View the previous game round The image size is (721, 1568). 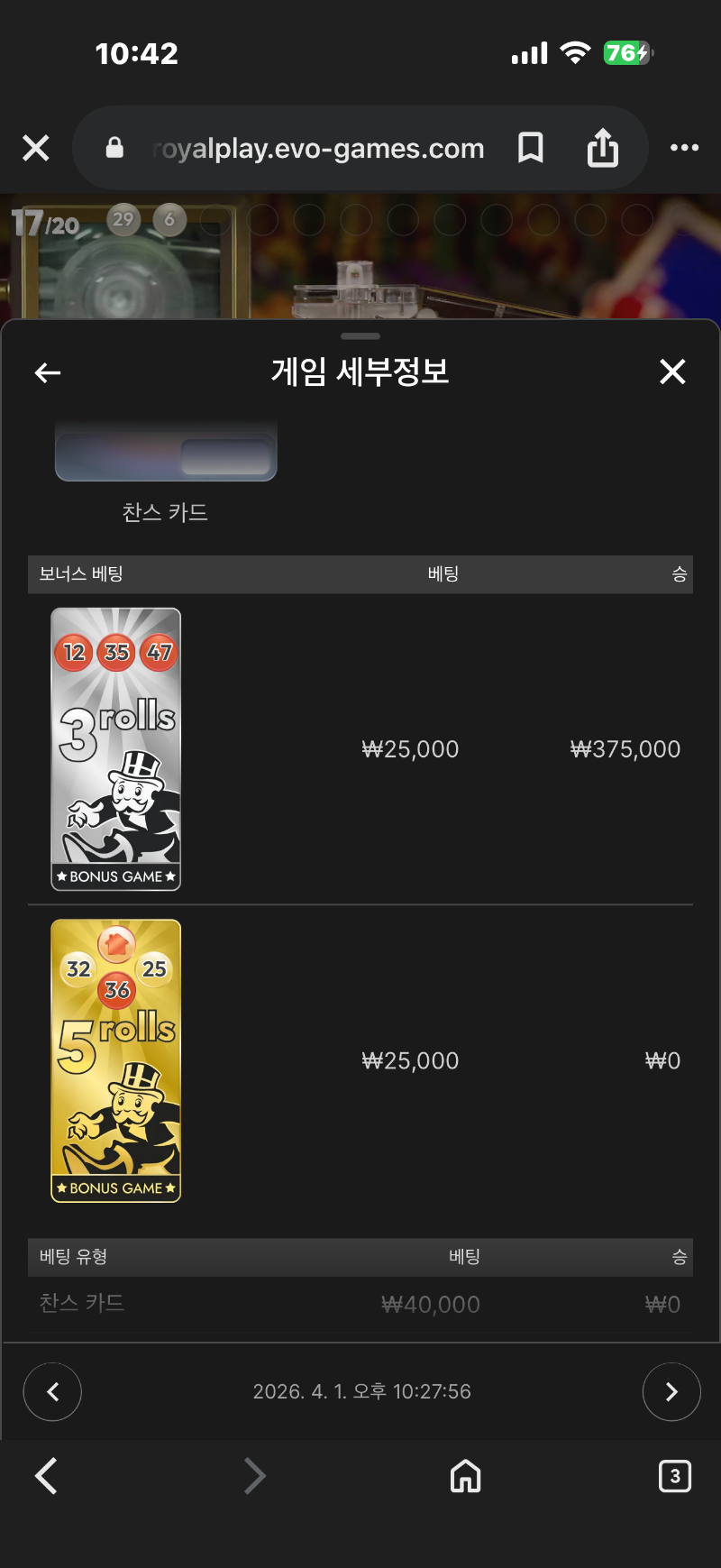click(x=52, y=1391)
